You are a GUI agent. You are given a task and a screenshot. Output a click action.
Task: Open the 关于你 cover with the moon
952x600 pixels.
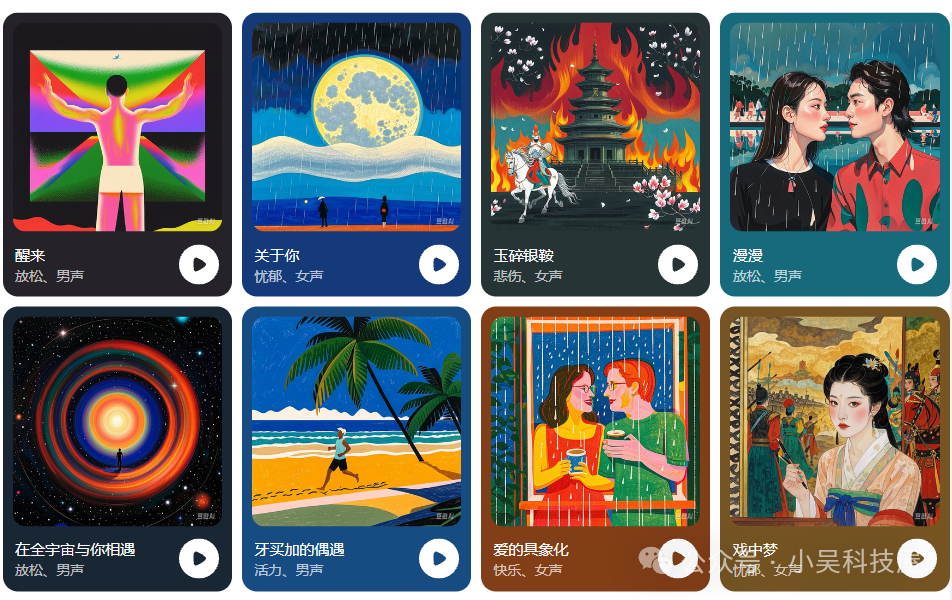[x=356, y=127]
